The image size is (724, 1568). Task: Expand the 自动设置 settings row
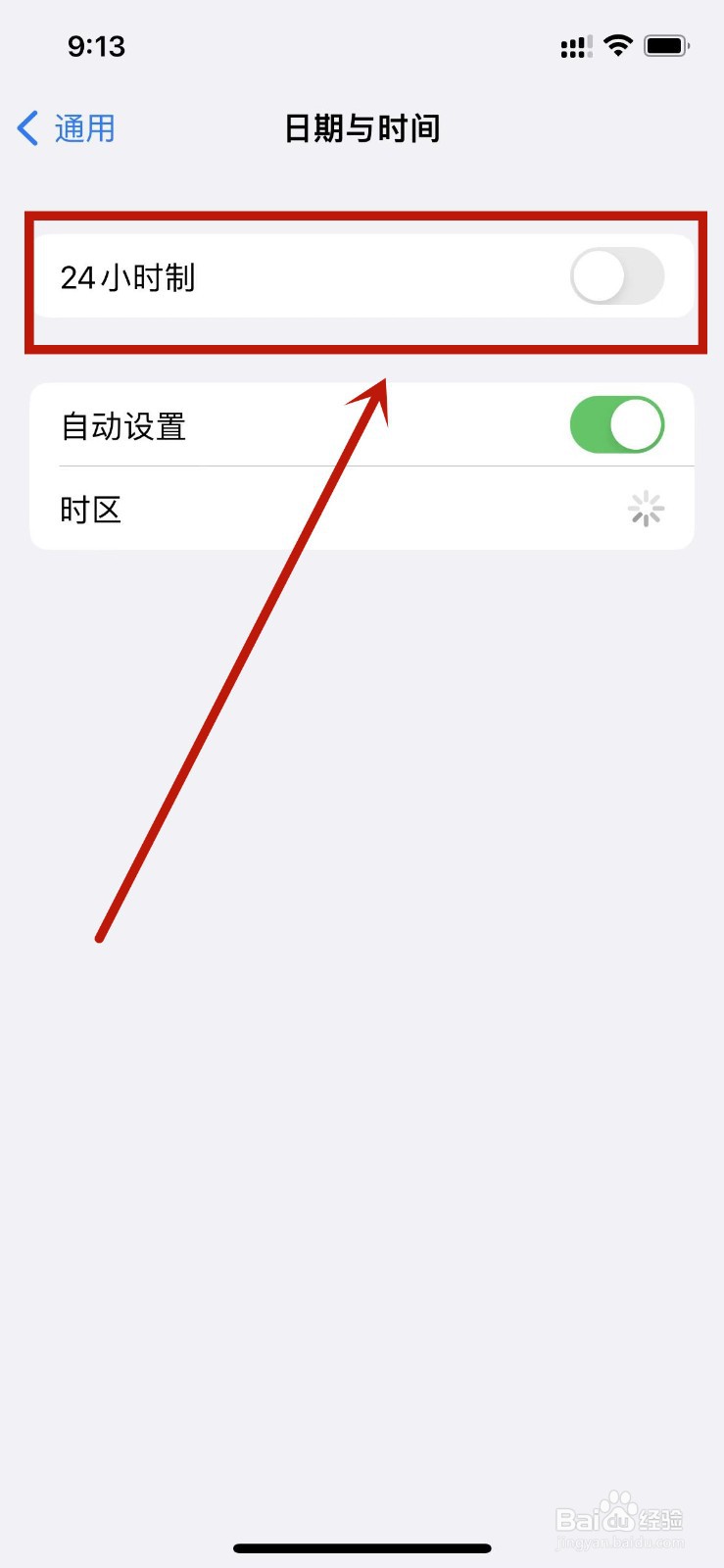click(362, 424)
